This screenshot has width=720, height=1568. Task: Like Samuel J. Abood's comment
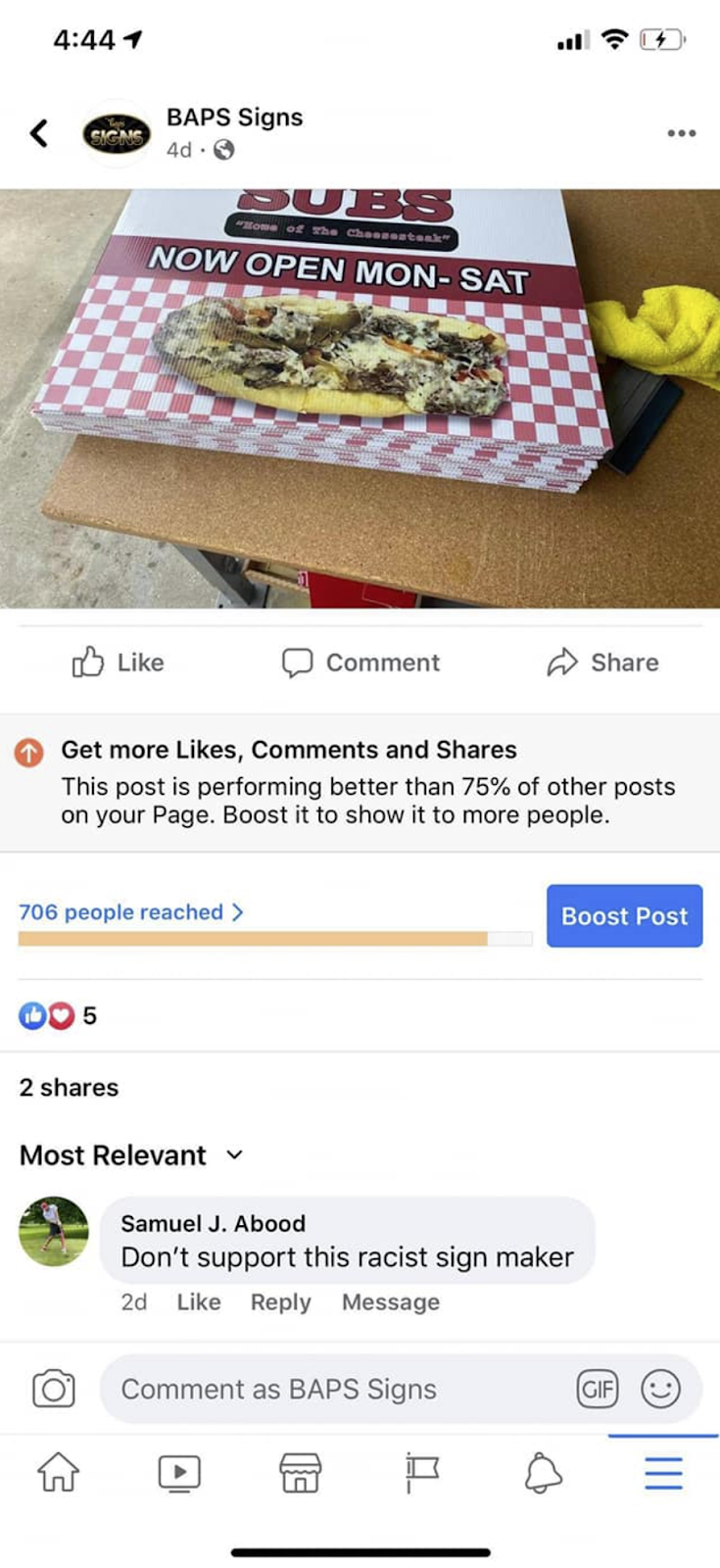199,1302
